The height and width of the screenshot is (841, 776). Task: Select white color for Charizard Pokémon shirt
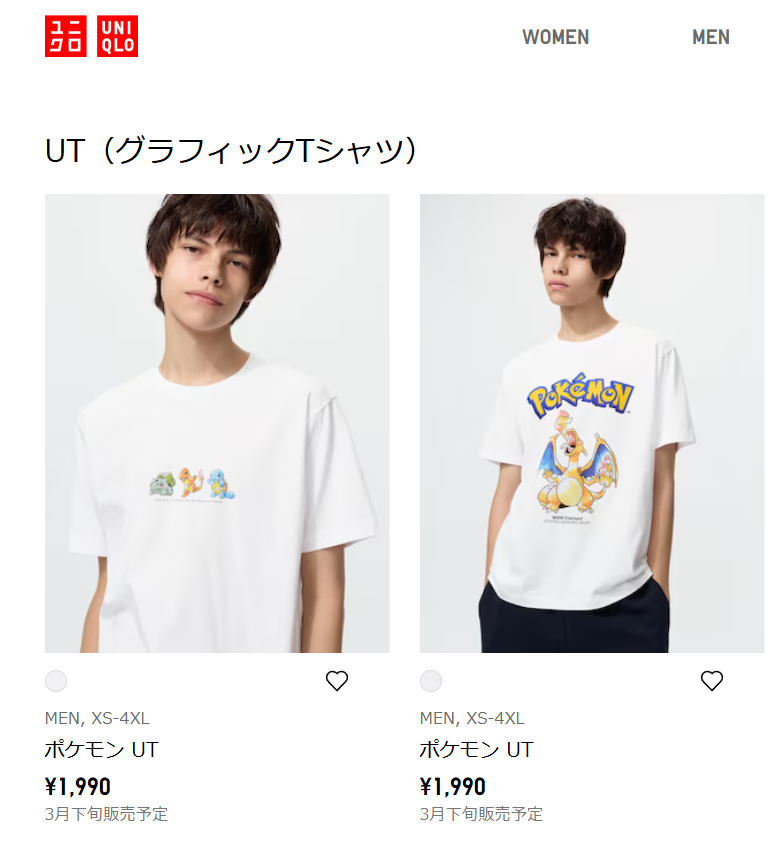point(431,681)
